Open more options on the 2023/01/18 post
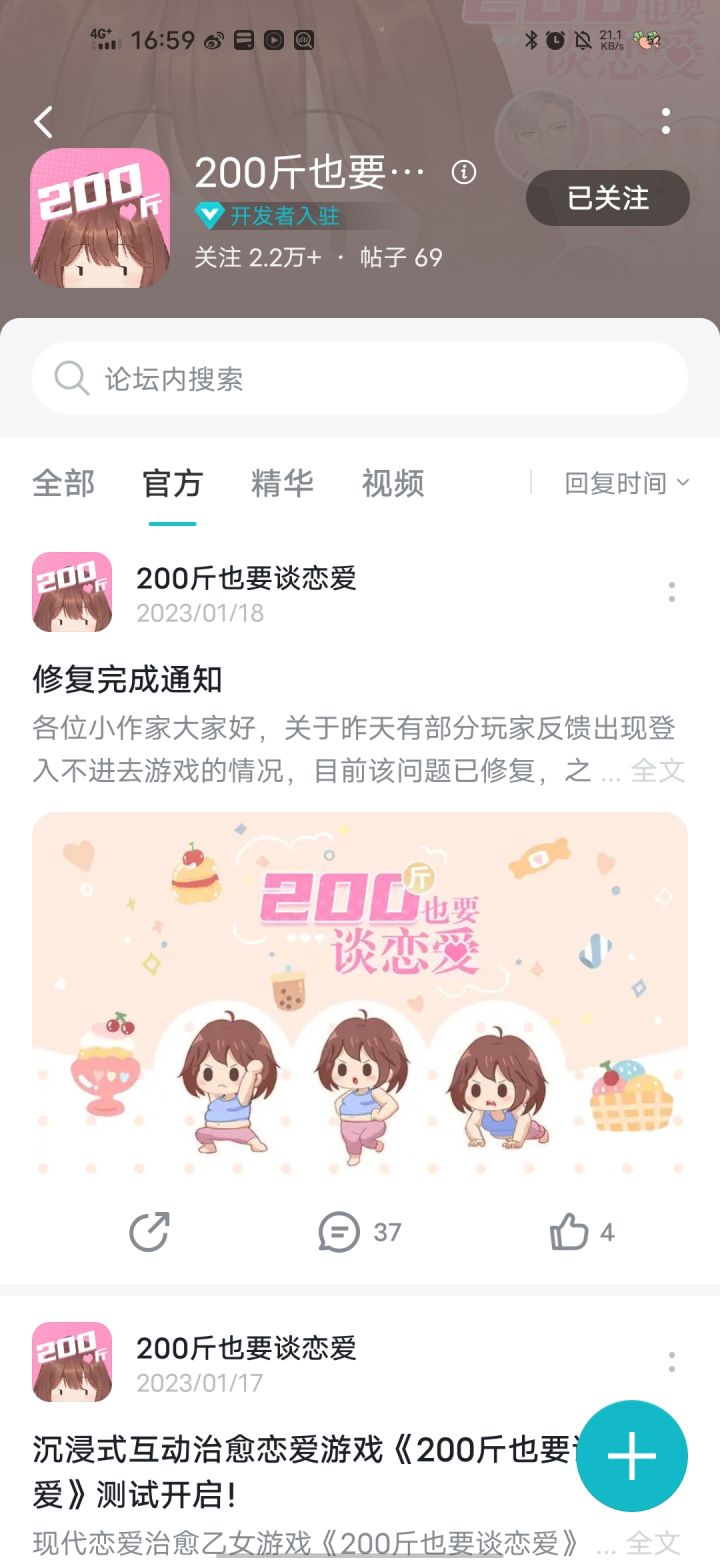This screenshot has height=1560, width=720. (672, 592)
